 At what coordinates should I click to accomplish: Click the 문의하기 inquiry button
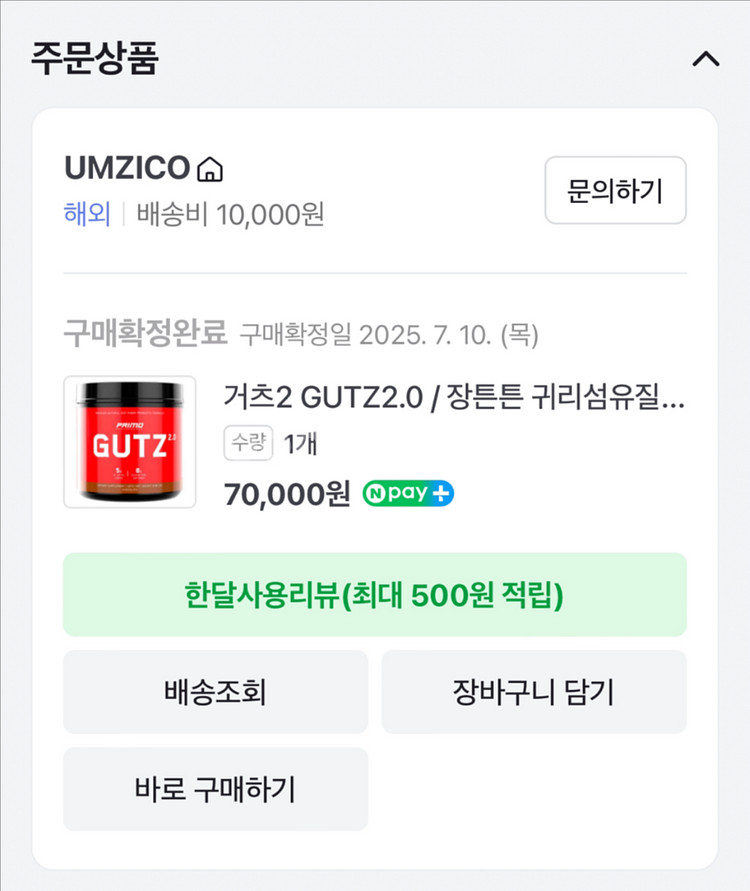614,191
